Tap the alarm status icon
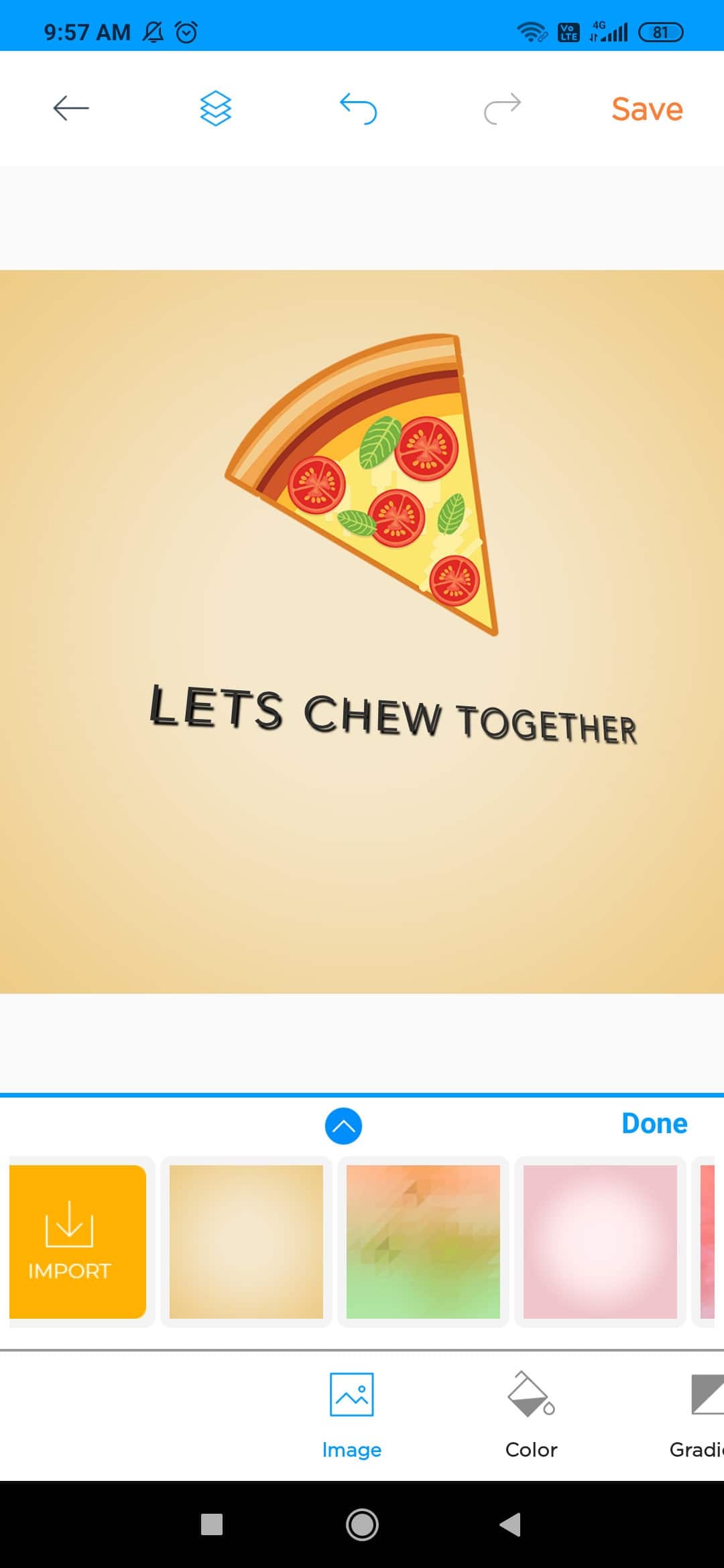724x1568 pixels. (186, 31)
